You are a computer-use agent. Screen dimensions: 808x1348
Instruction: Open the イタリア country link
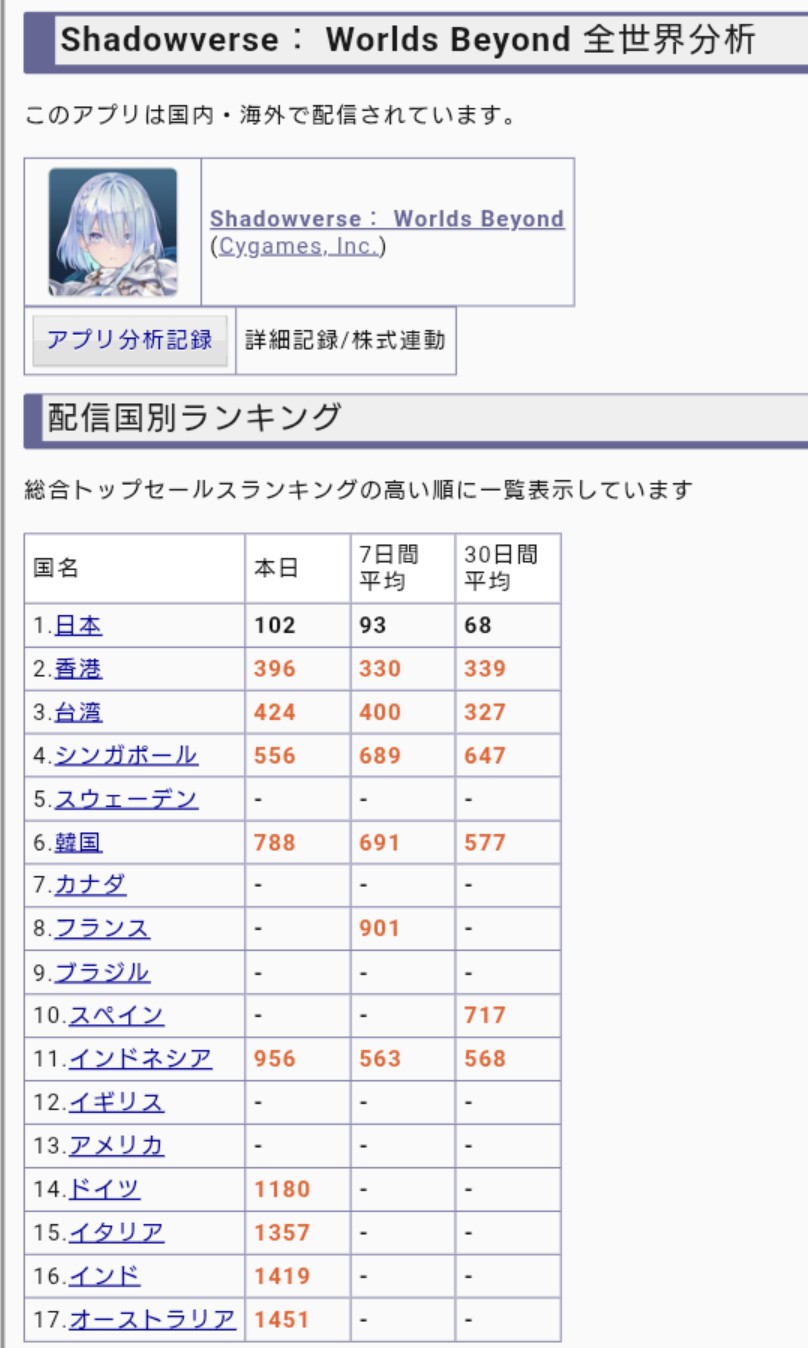[x=116, y=1233]
